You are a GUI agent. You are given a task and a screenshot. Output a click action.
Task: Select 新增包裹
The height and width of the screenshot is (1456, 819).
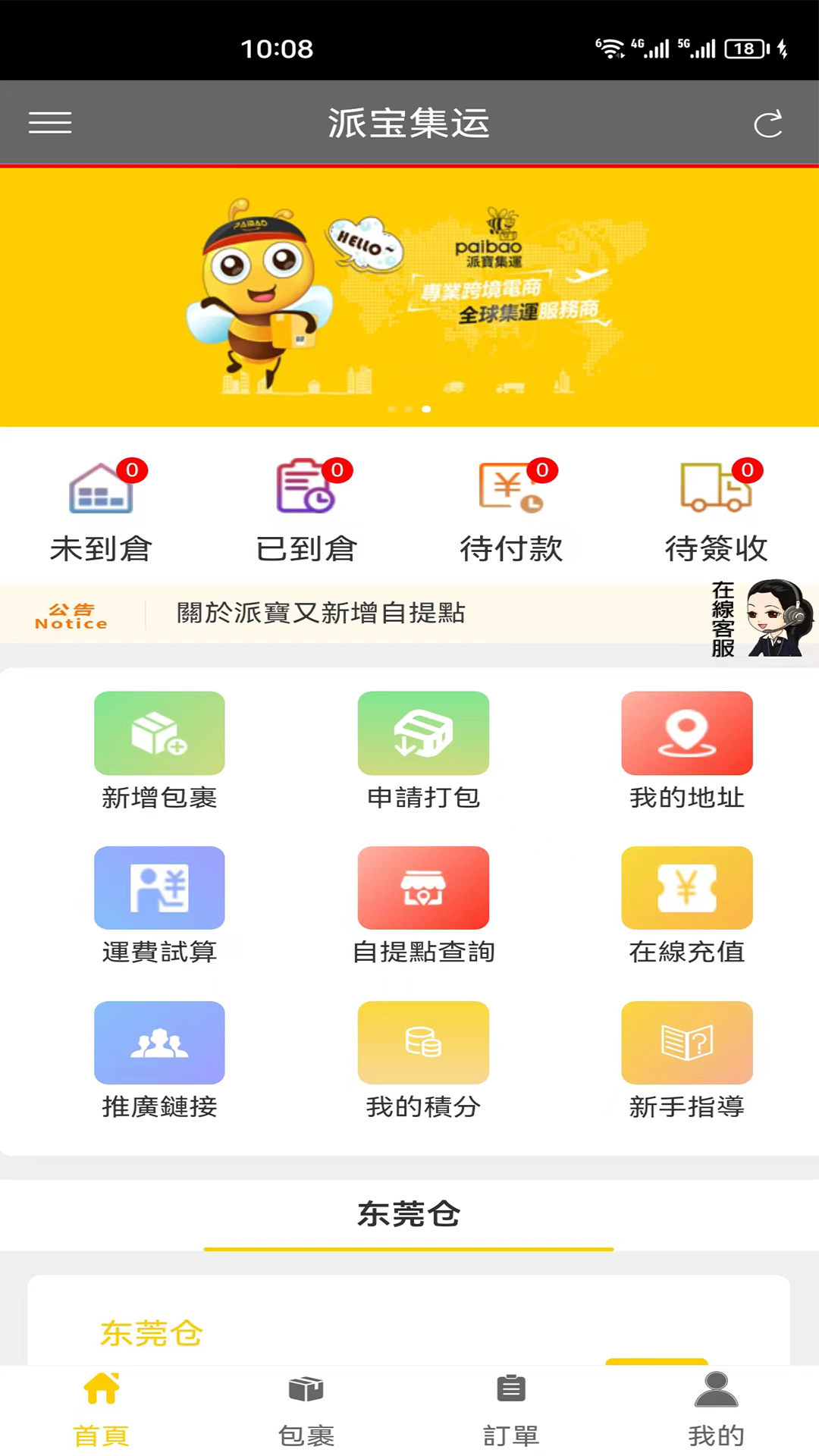tap(159, 749)
